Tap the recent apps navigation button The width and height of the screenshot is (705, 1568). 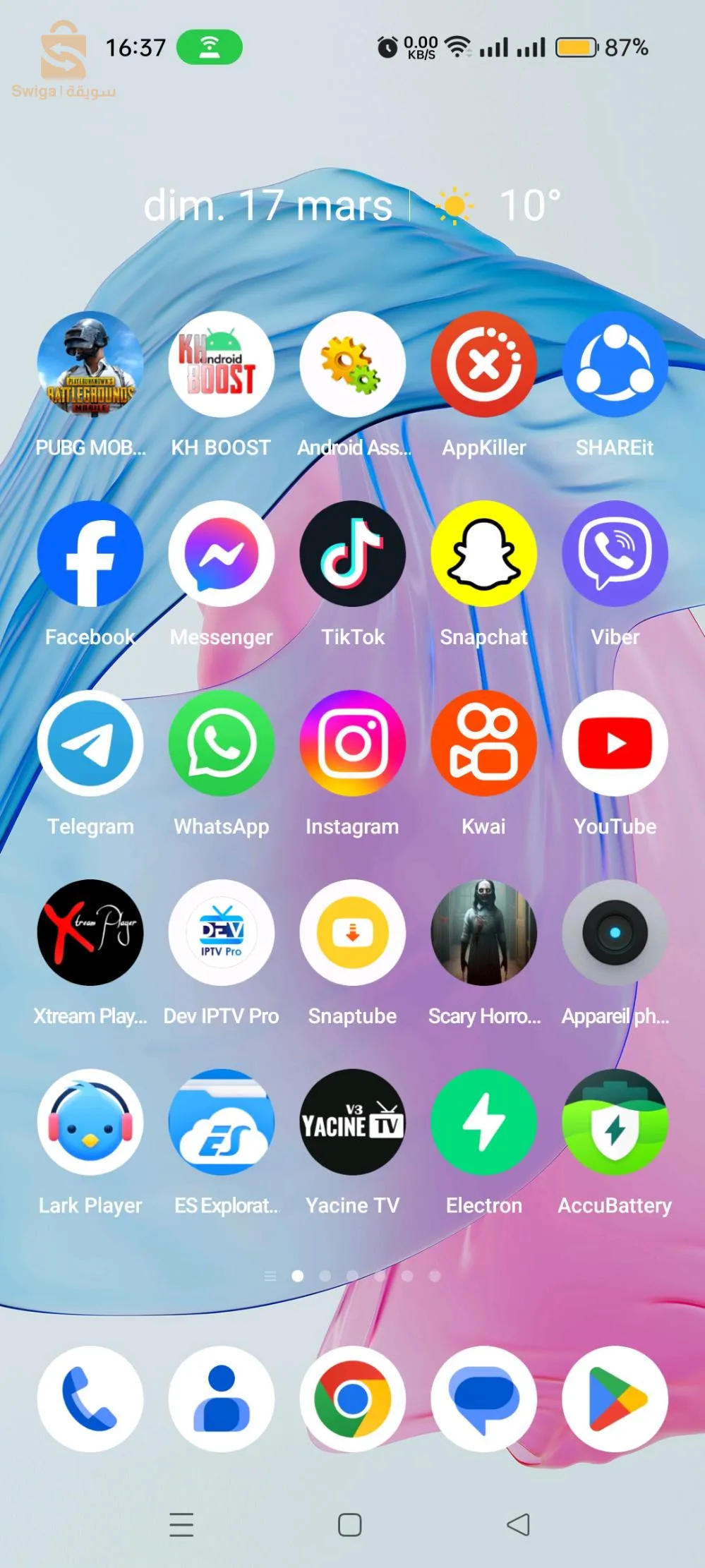tap(181, 1524)
